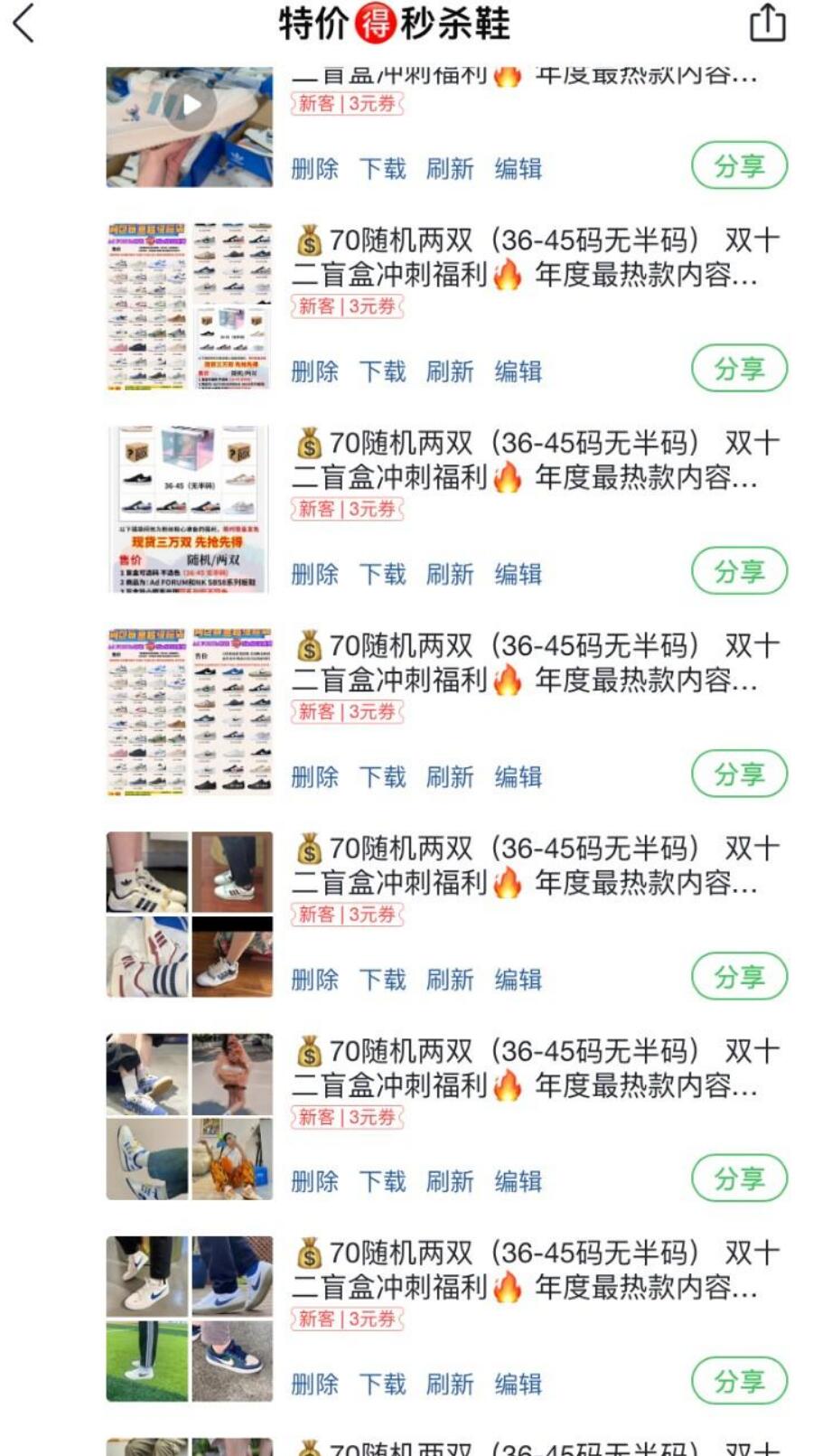Refresh the post with Nike sneaker photos
Image resolution: width=832 pixels, height=1456 pixels.
click(x=449, y=1384)
